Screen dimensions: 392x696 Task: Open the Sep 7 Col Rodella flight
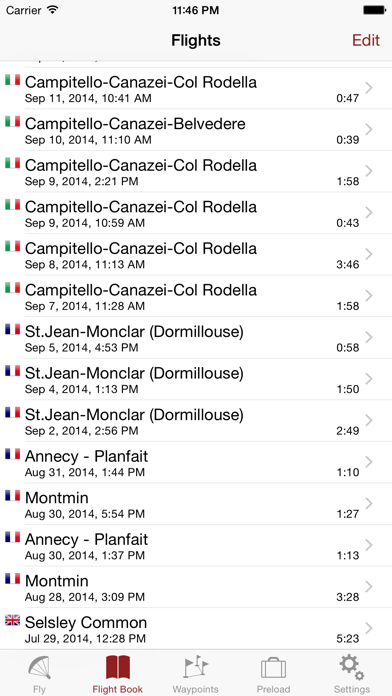196,297
